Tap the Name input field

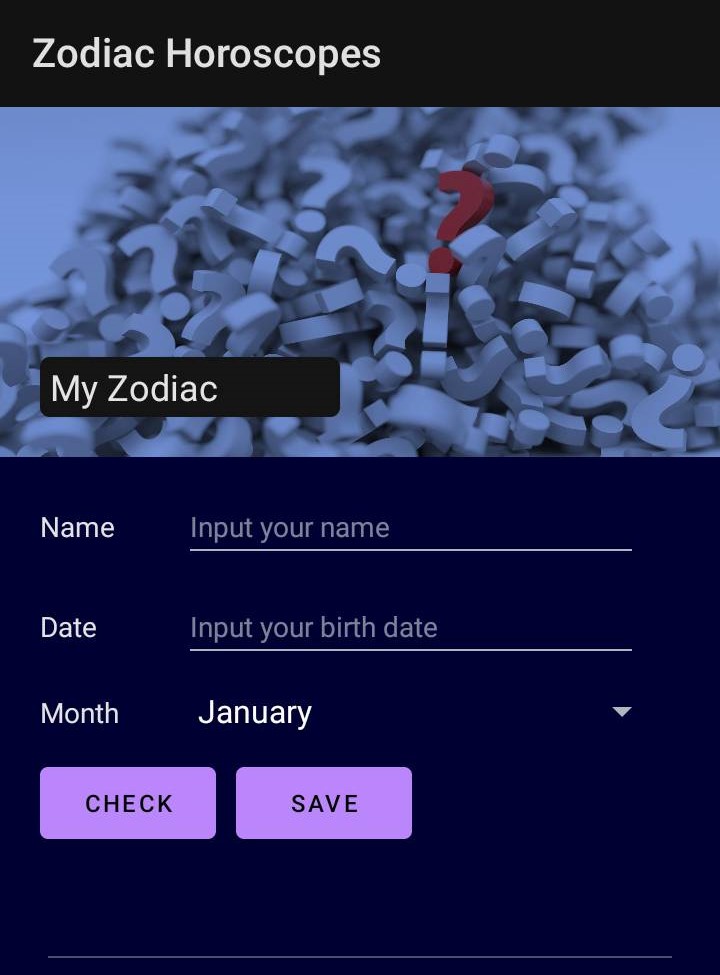pyautogui.click(x=410, y=528)
